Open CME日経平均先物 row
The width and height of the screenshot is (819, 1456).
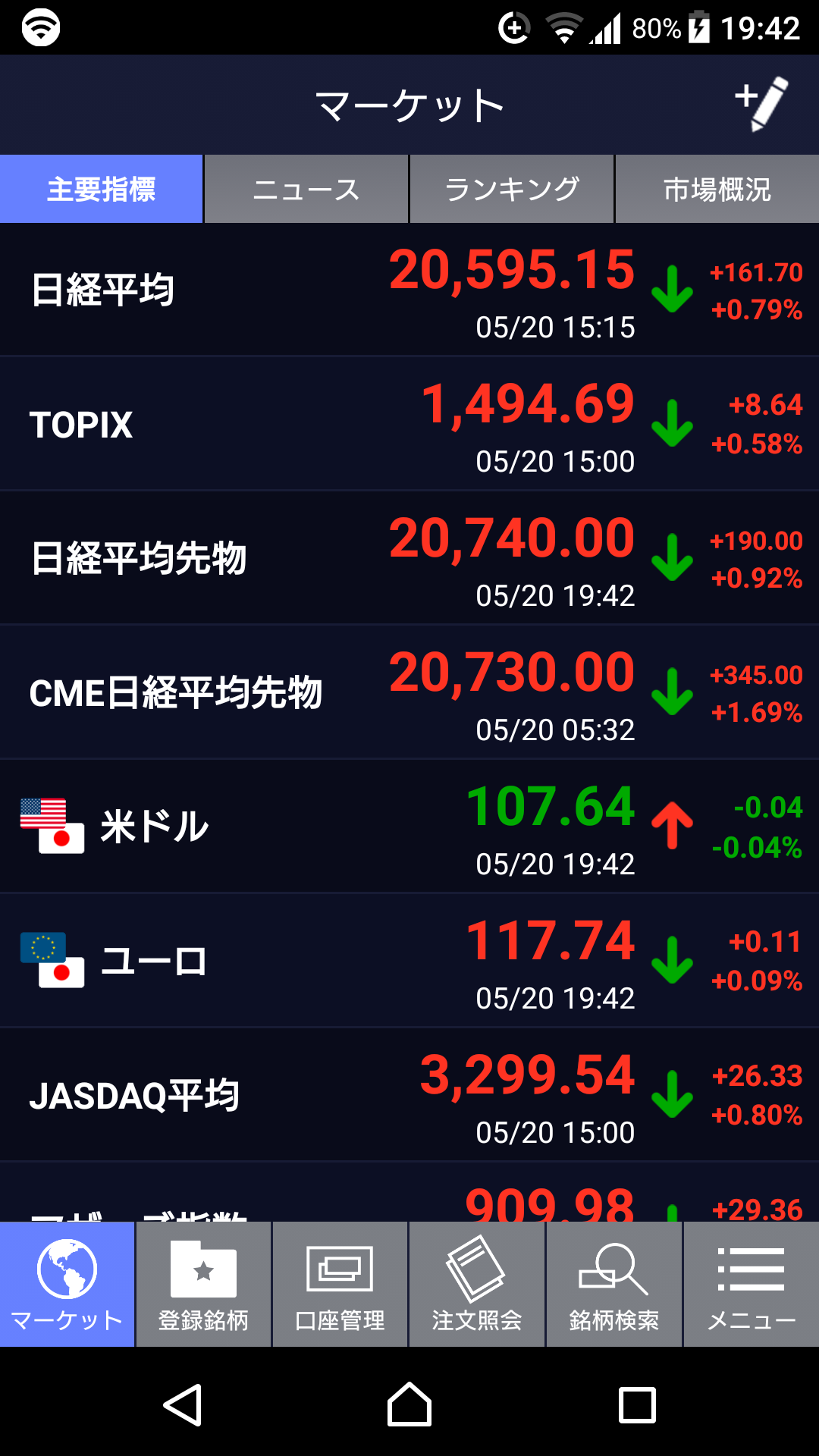coord(409,692)
